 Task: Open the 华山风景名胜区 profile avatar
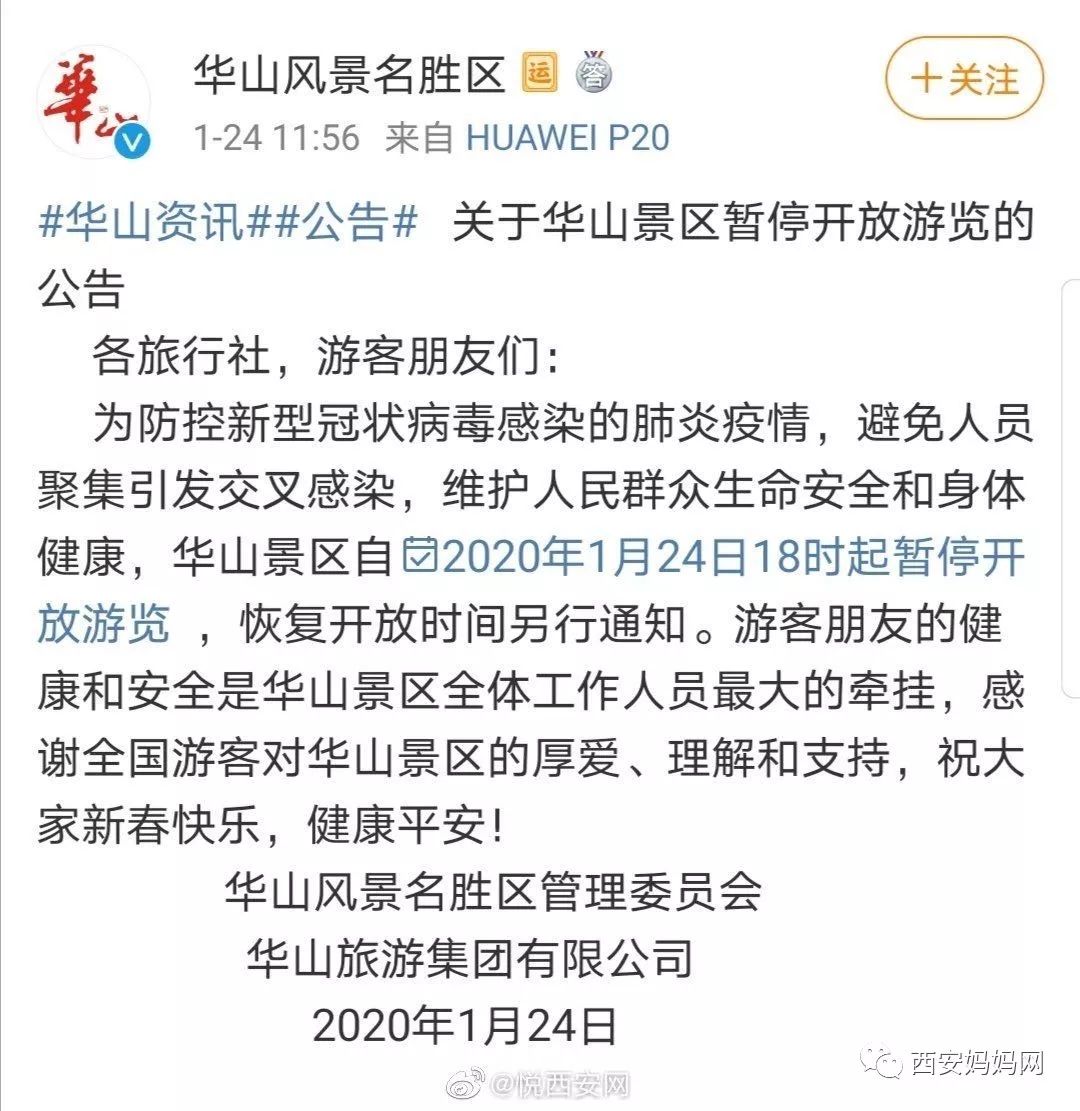pos(93,101)
